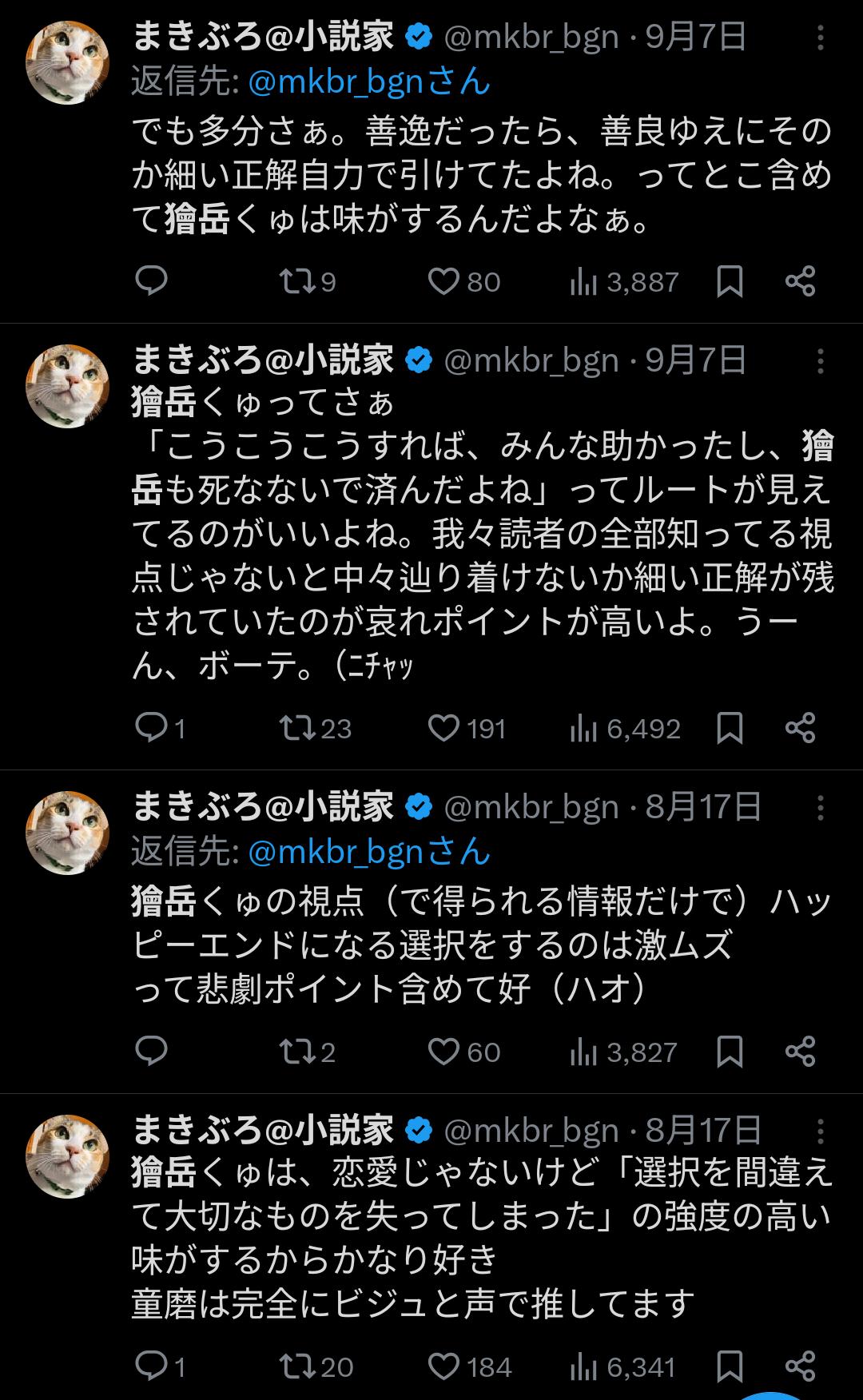Reply to the tweet with 184 likes
Screen dimensions: 863x1400
pyautogui.click(x=151, y=1366)
